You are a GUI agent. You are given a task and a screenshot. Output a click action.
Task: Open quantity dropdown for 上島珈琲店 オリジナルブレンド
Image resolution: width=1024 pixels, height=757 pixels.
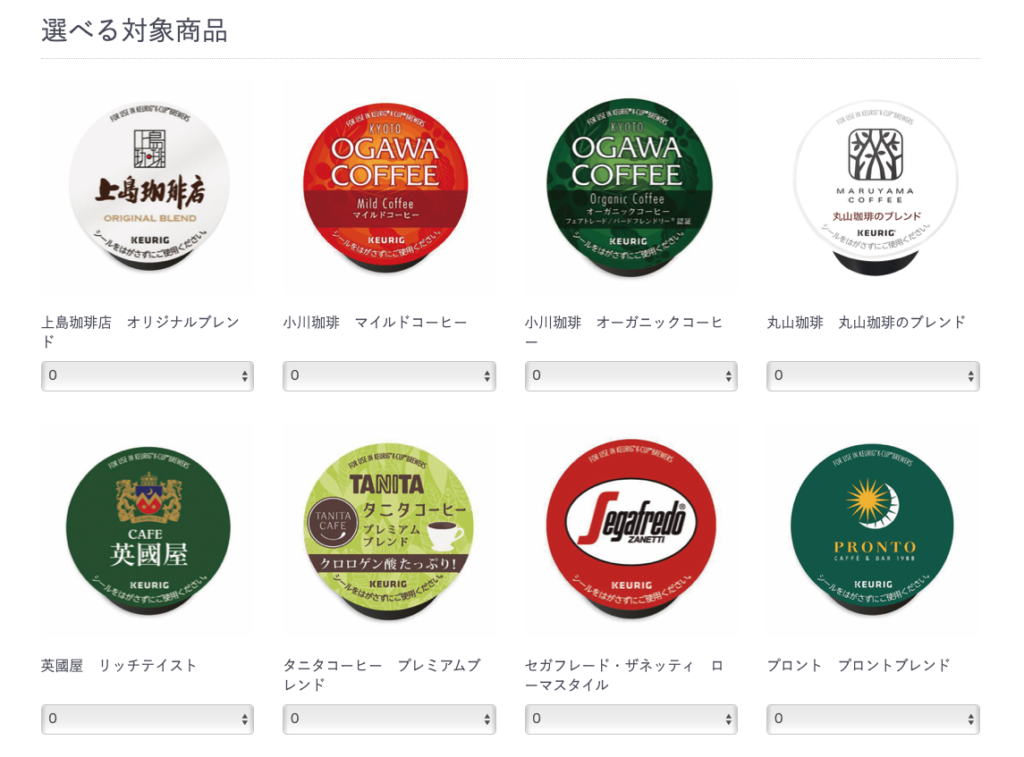(x=147, y=376)
